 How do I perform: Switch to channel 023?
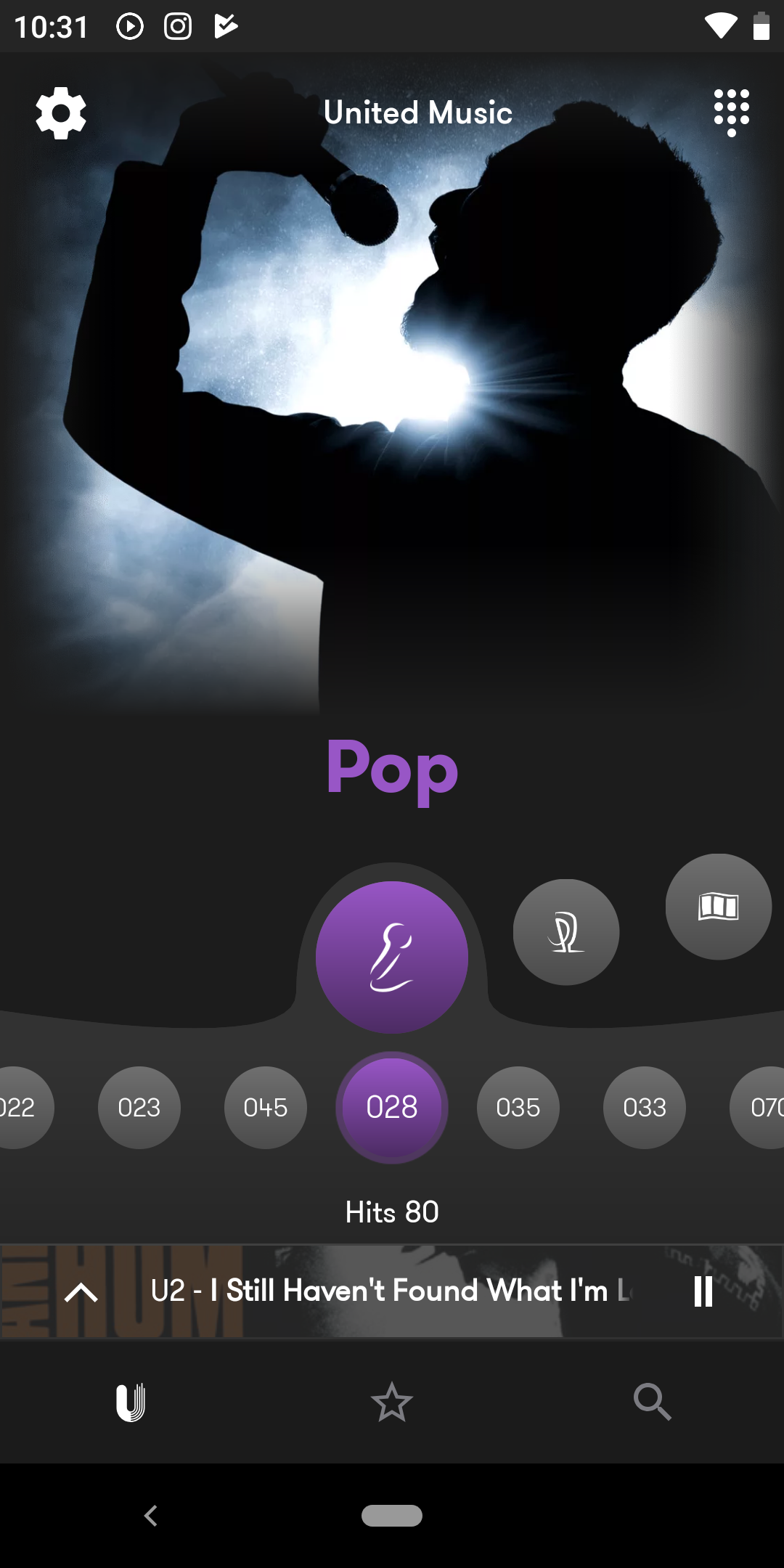coord(139,1107)
